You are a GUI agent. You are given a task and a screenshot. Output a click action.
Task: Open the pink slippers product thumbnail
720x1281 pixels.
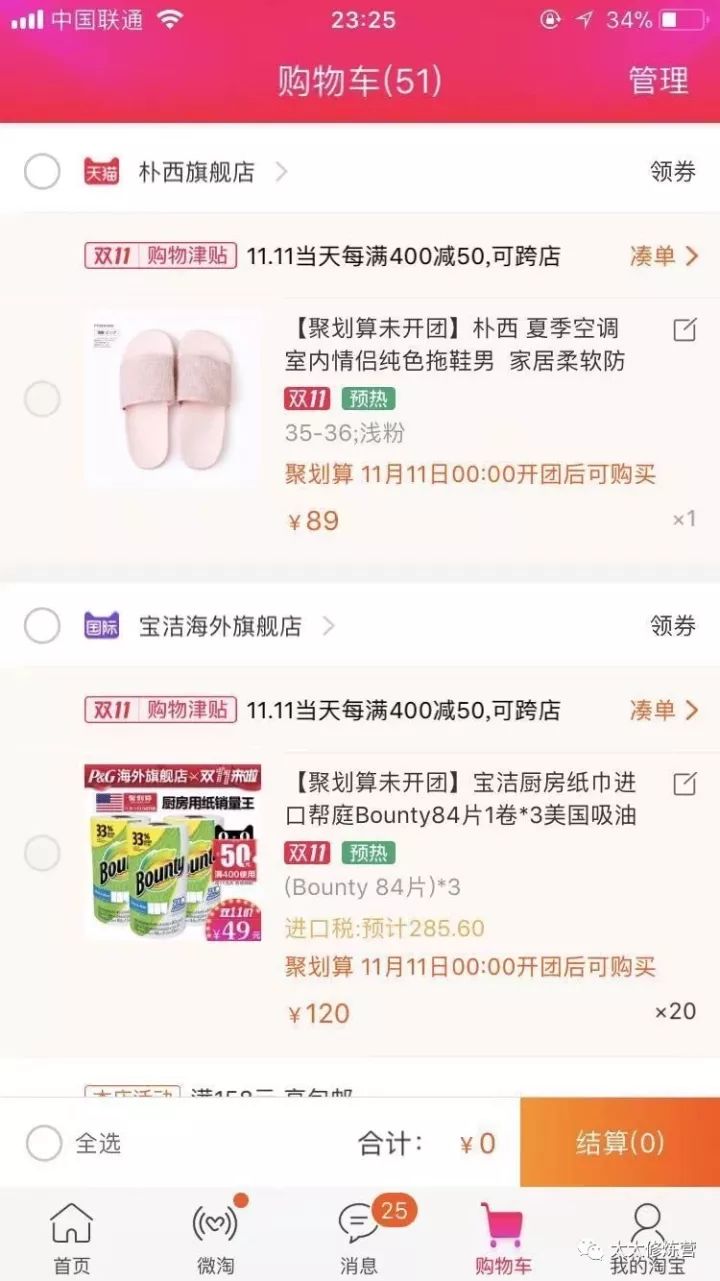point(173,398)
